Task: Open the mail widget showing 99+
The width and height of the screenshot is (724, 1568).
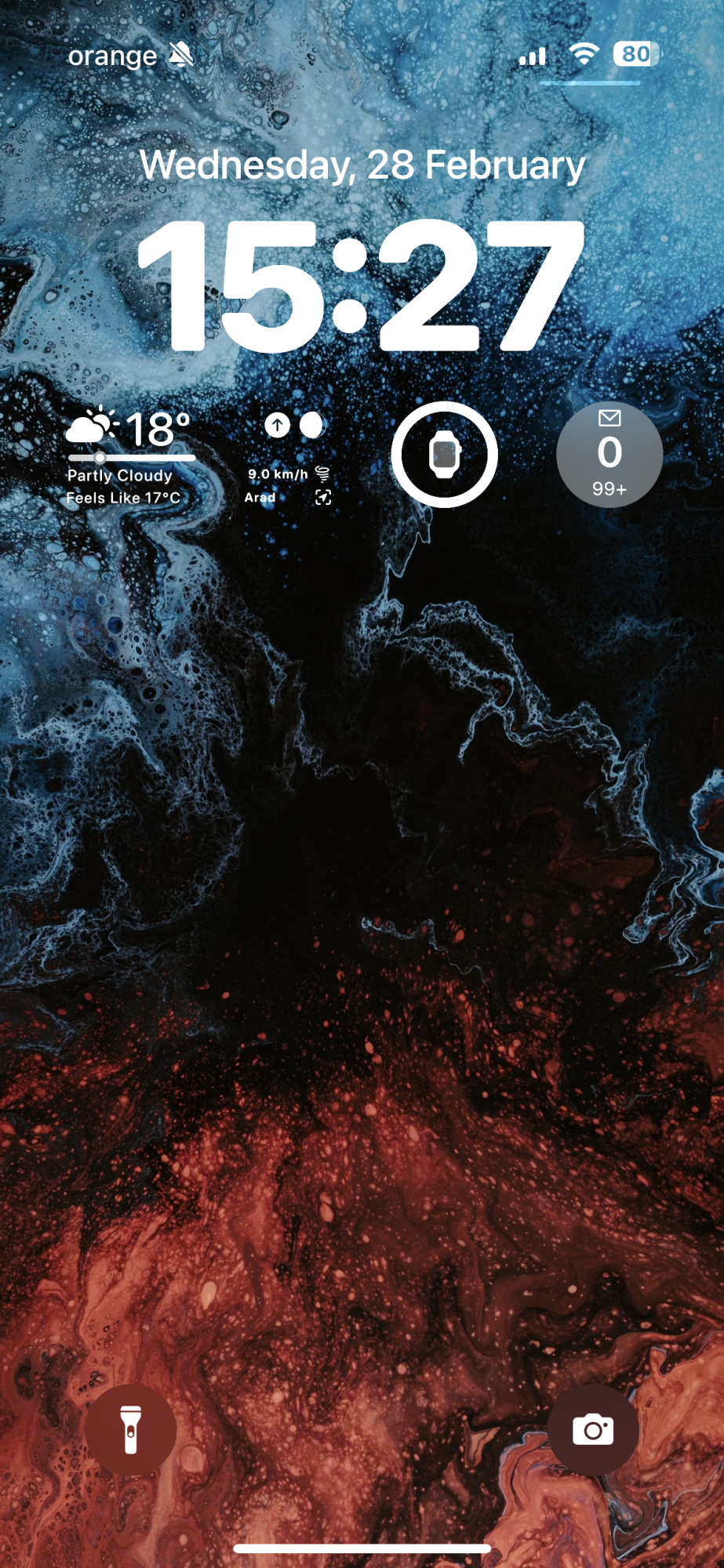Action: coord(609,455)
